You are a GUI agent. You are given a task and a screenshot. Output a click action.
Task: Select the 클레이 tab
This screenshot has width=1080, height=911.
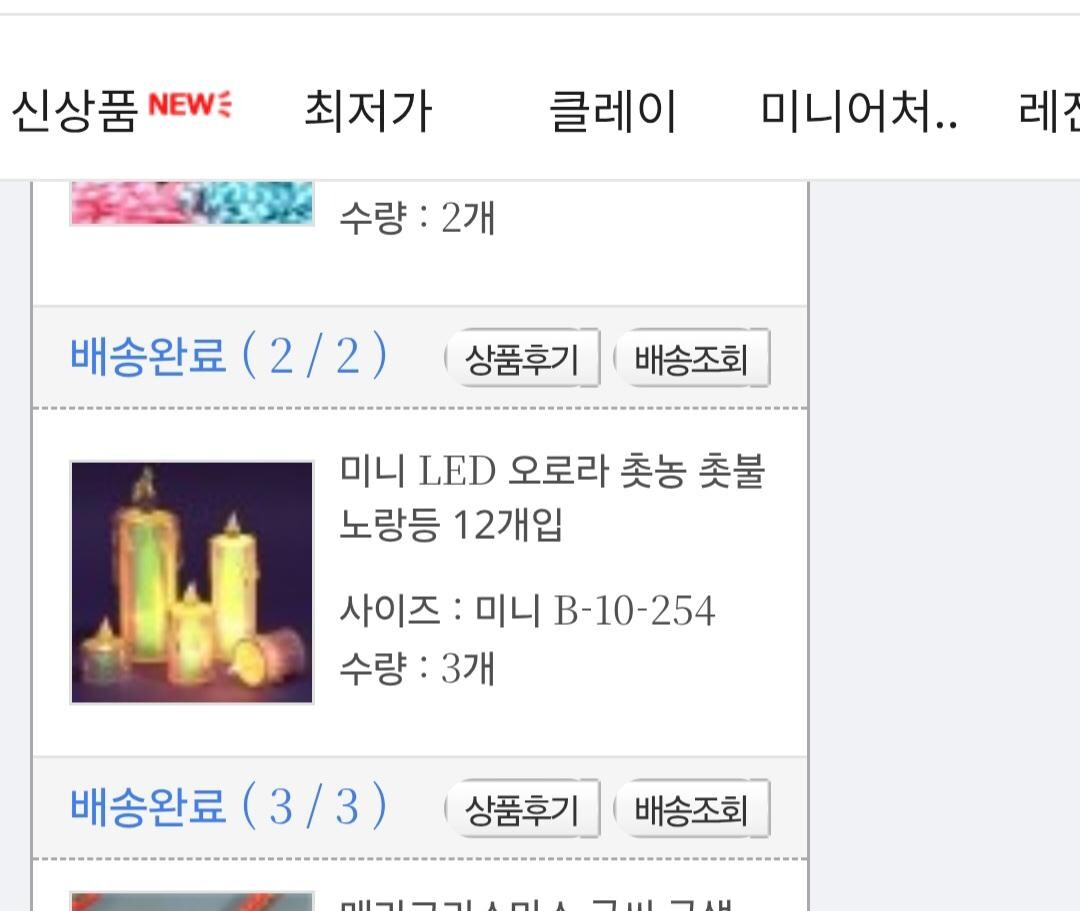[x=612, y=110]
